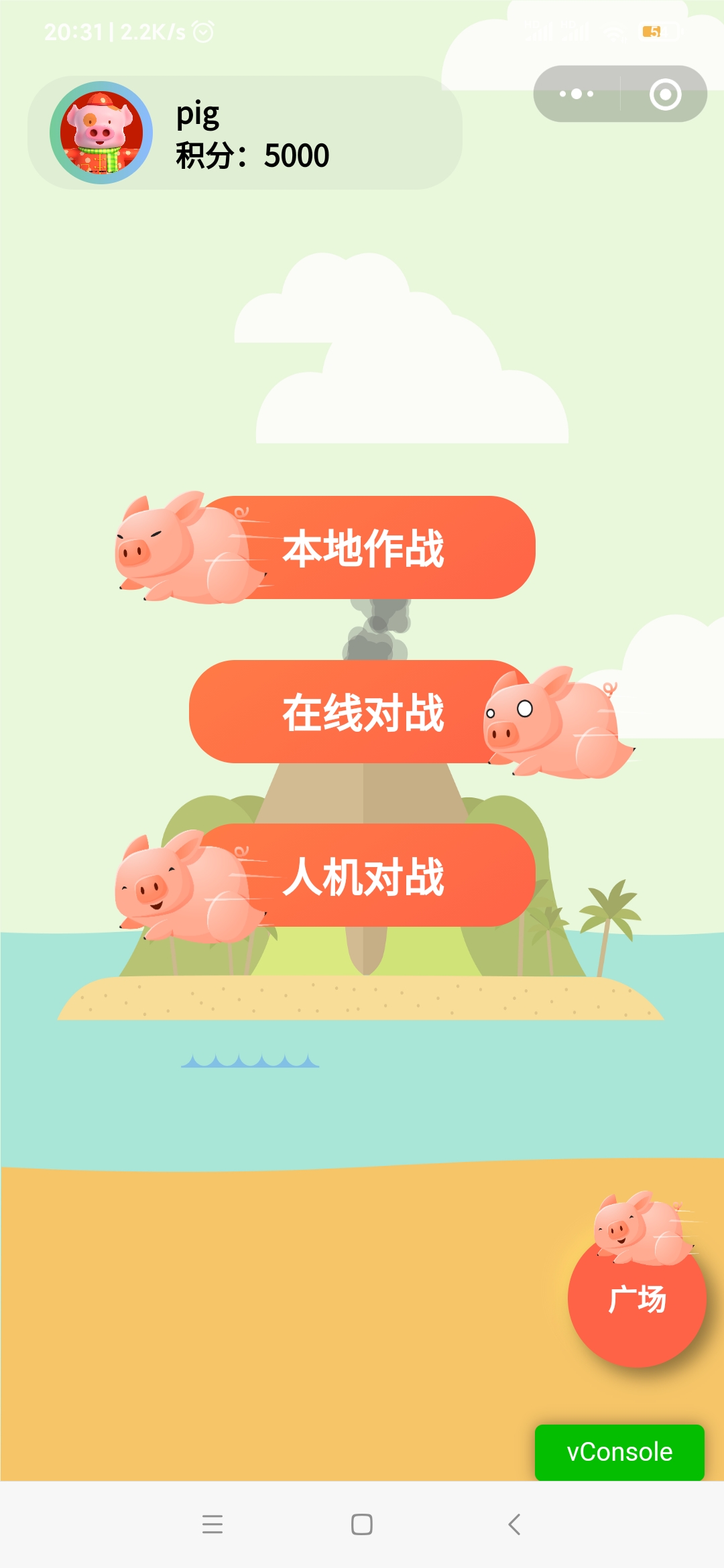724x1568 pixels.
Task: Open the mini program three-dot menu
Action: [577, 94]
